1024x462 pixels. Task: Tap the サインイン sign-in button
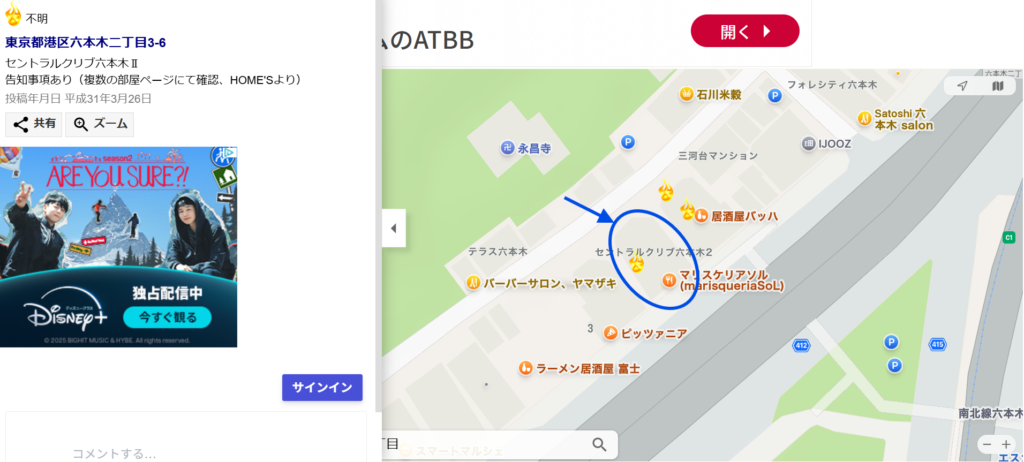point(322,388)
